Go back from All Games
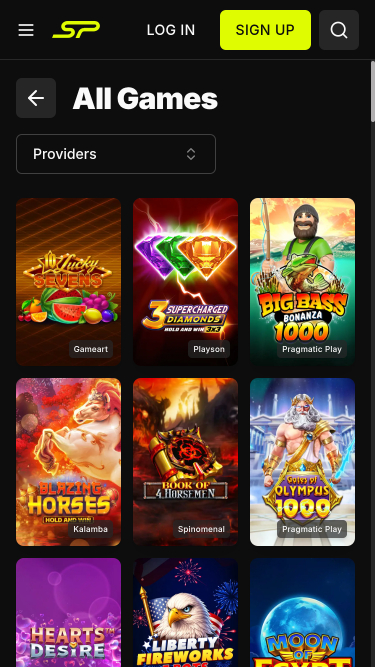 tap(36, 98)
